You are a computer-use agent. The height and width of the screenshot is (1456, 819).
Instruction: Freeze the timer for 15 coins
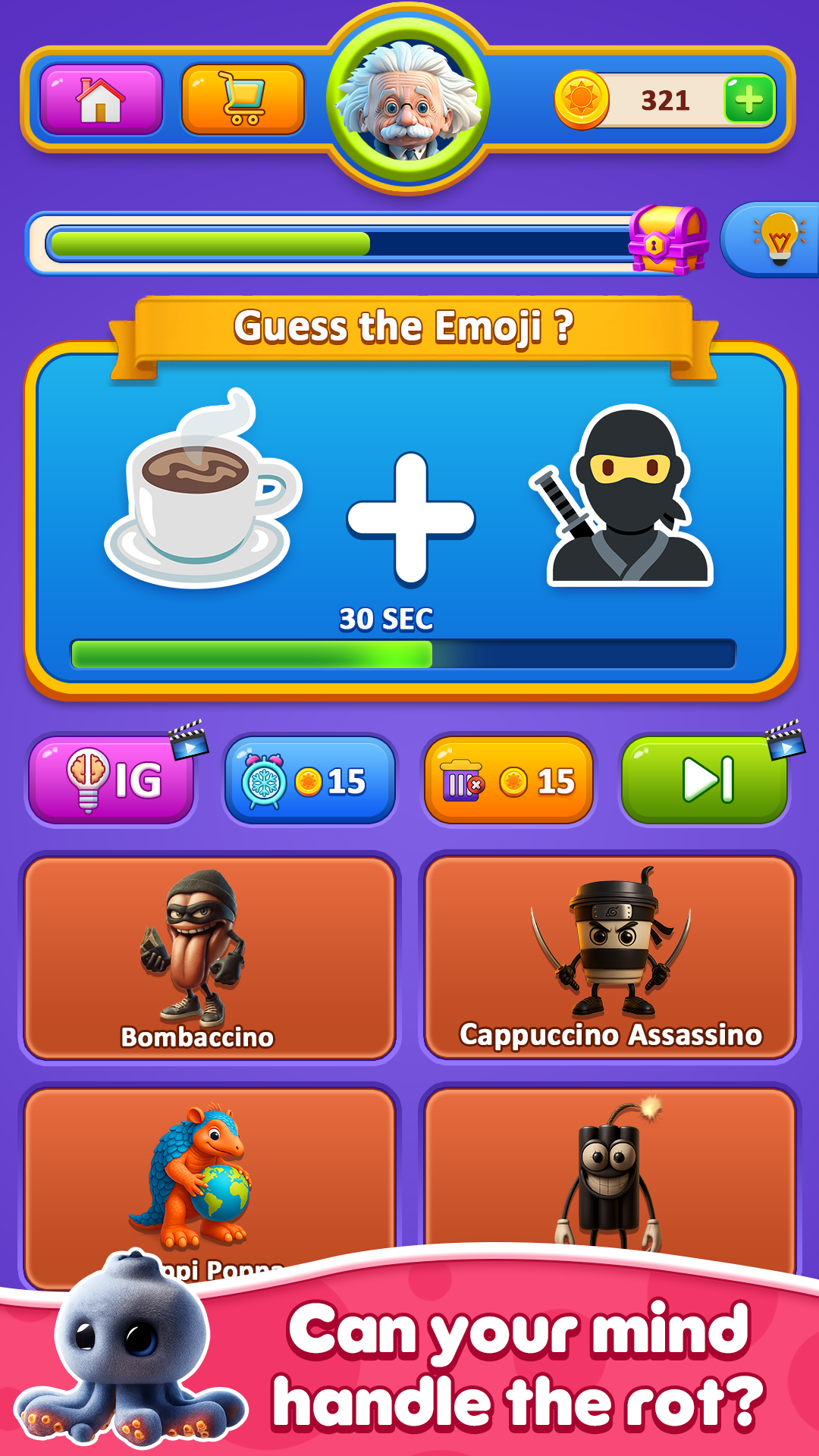coord(309,780)
